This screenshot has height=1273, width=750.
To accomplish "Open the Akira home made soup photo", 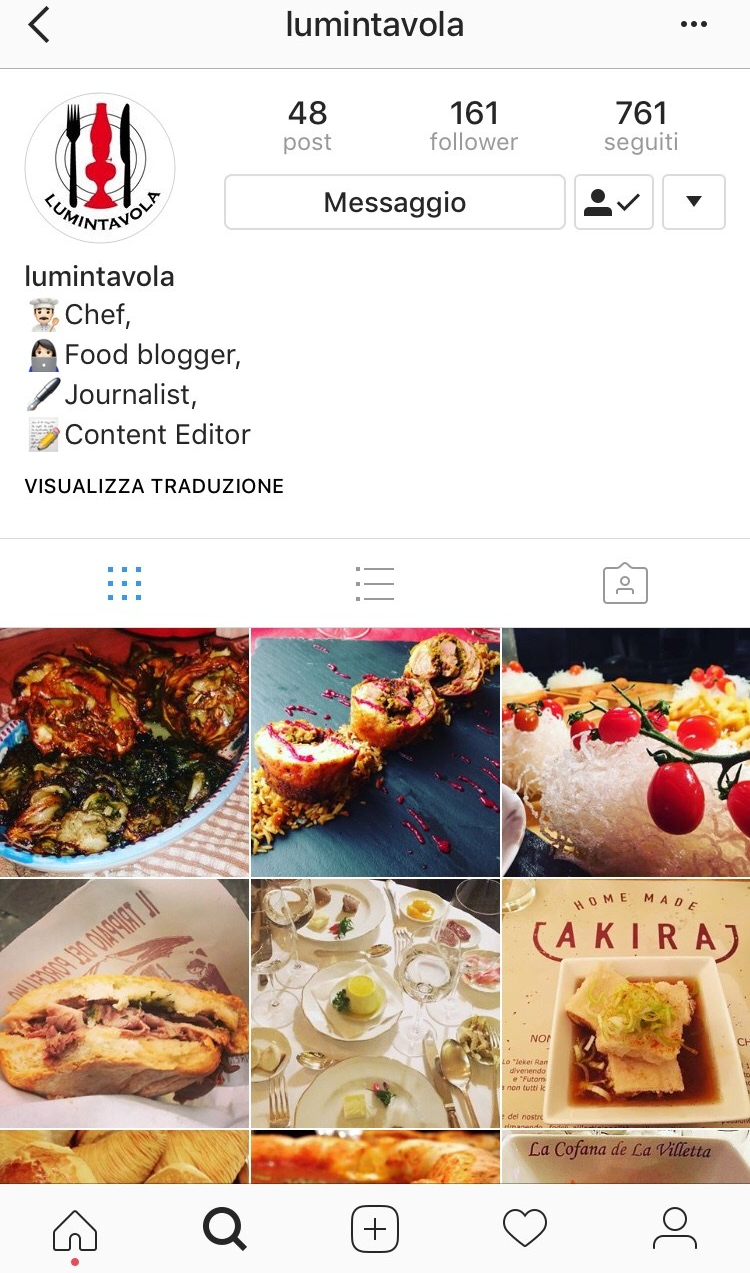I will [626, 1003].
